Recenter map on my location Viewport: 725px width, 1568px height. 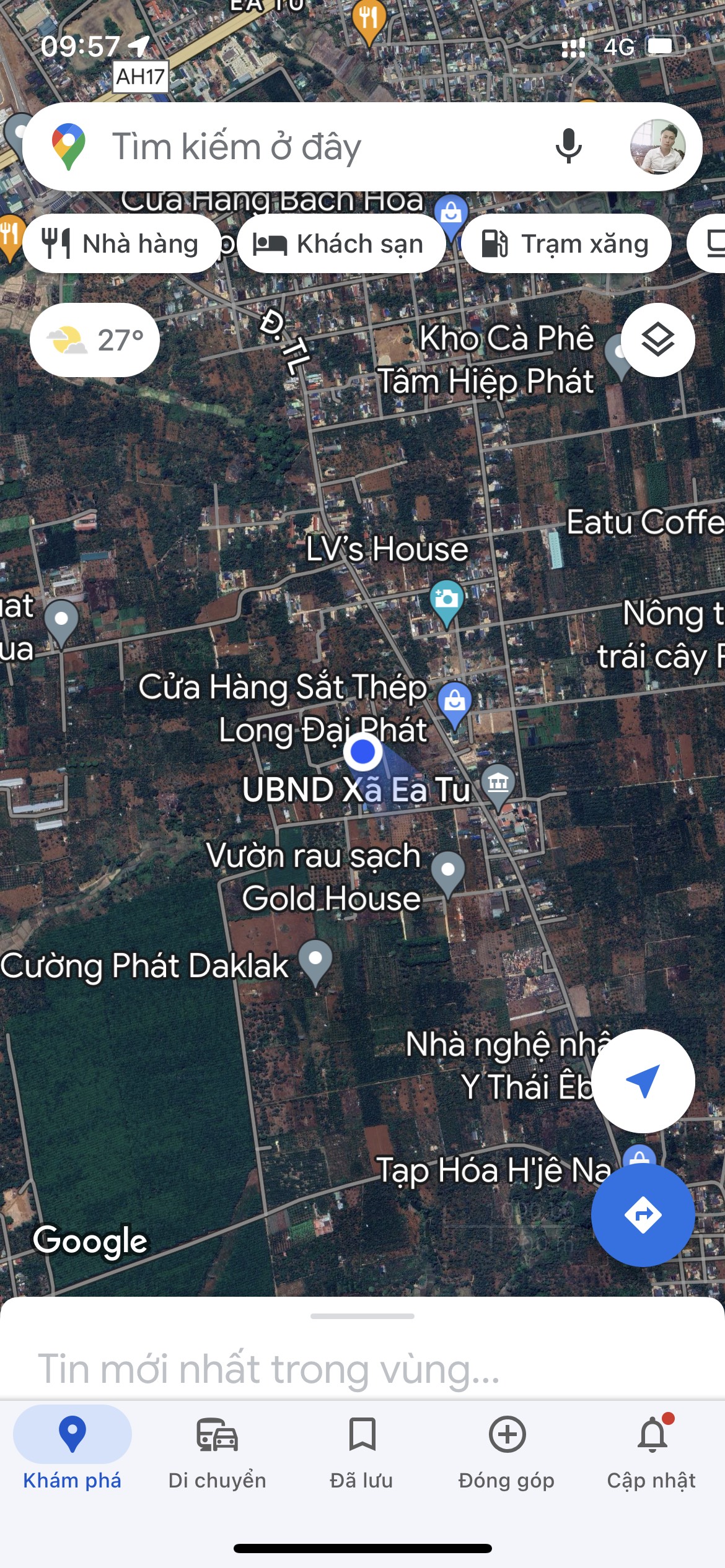(643, 1081)
